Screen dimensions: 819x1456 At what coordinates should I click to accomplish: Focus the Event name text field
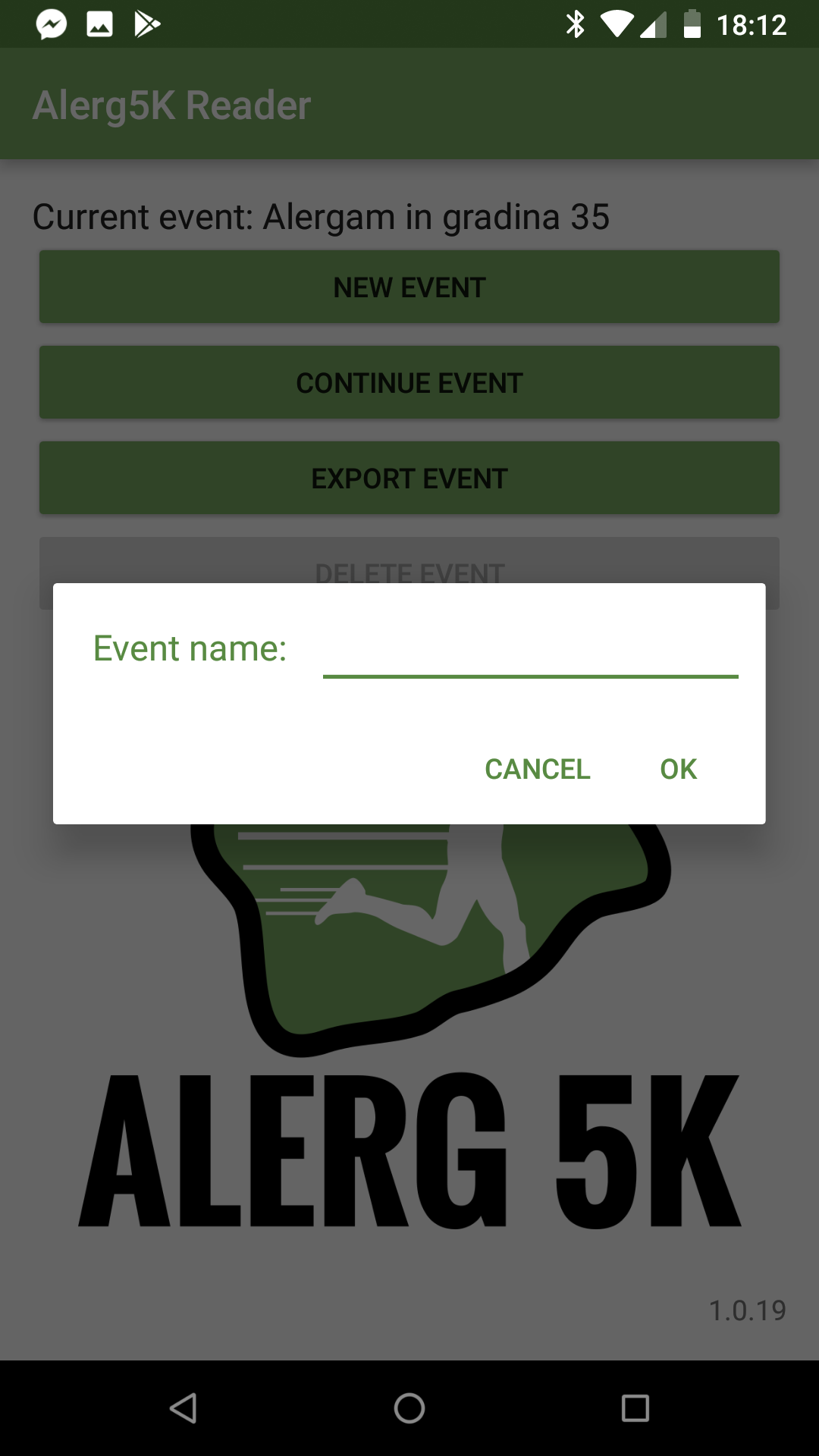[530, 651]
